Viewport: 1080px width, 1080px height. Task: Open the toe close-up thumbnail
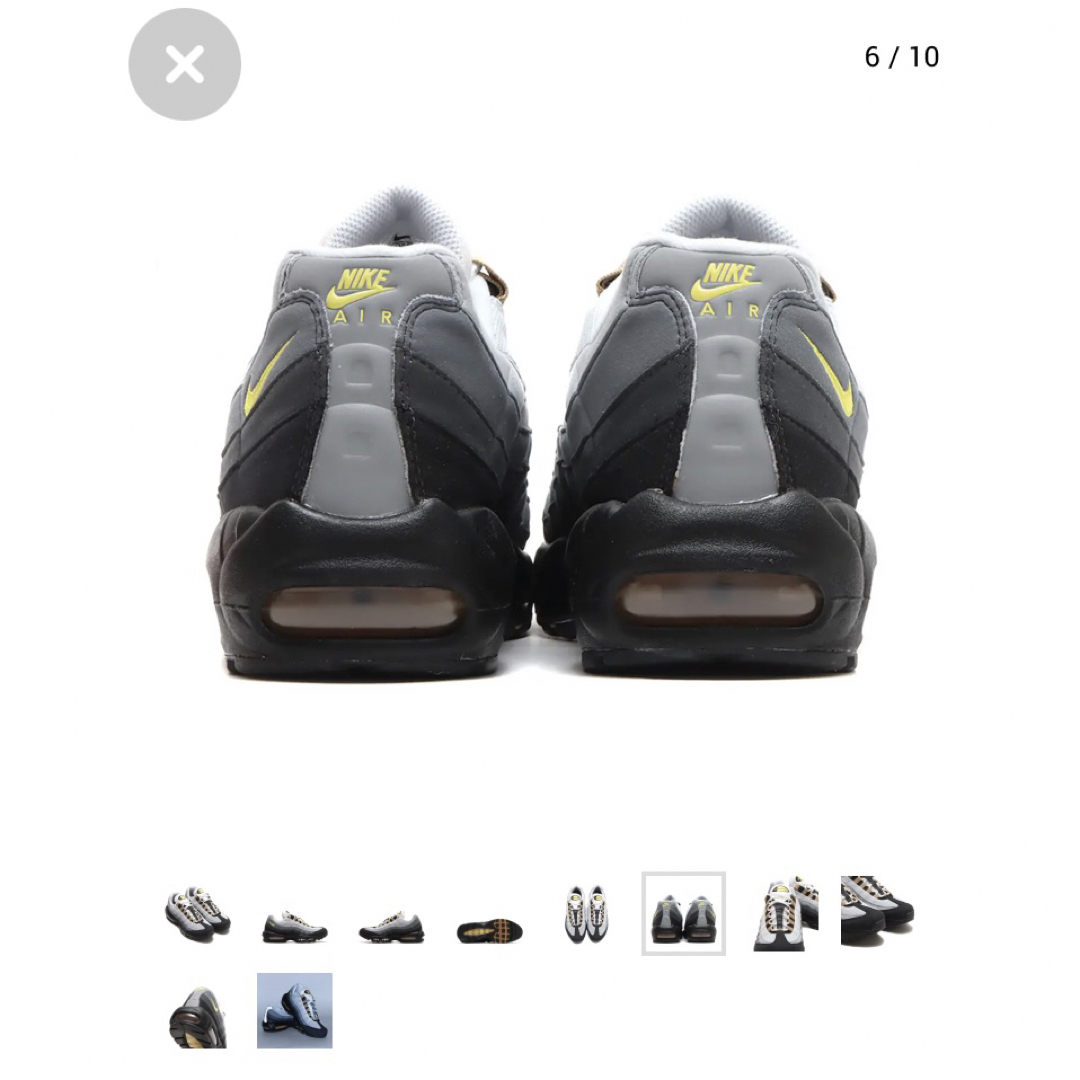pos(877,910)
